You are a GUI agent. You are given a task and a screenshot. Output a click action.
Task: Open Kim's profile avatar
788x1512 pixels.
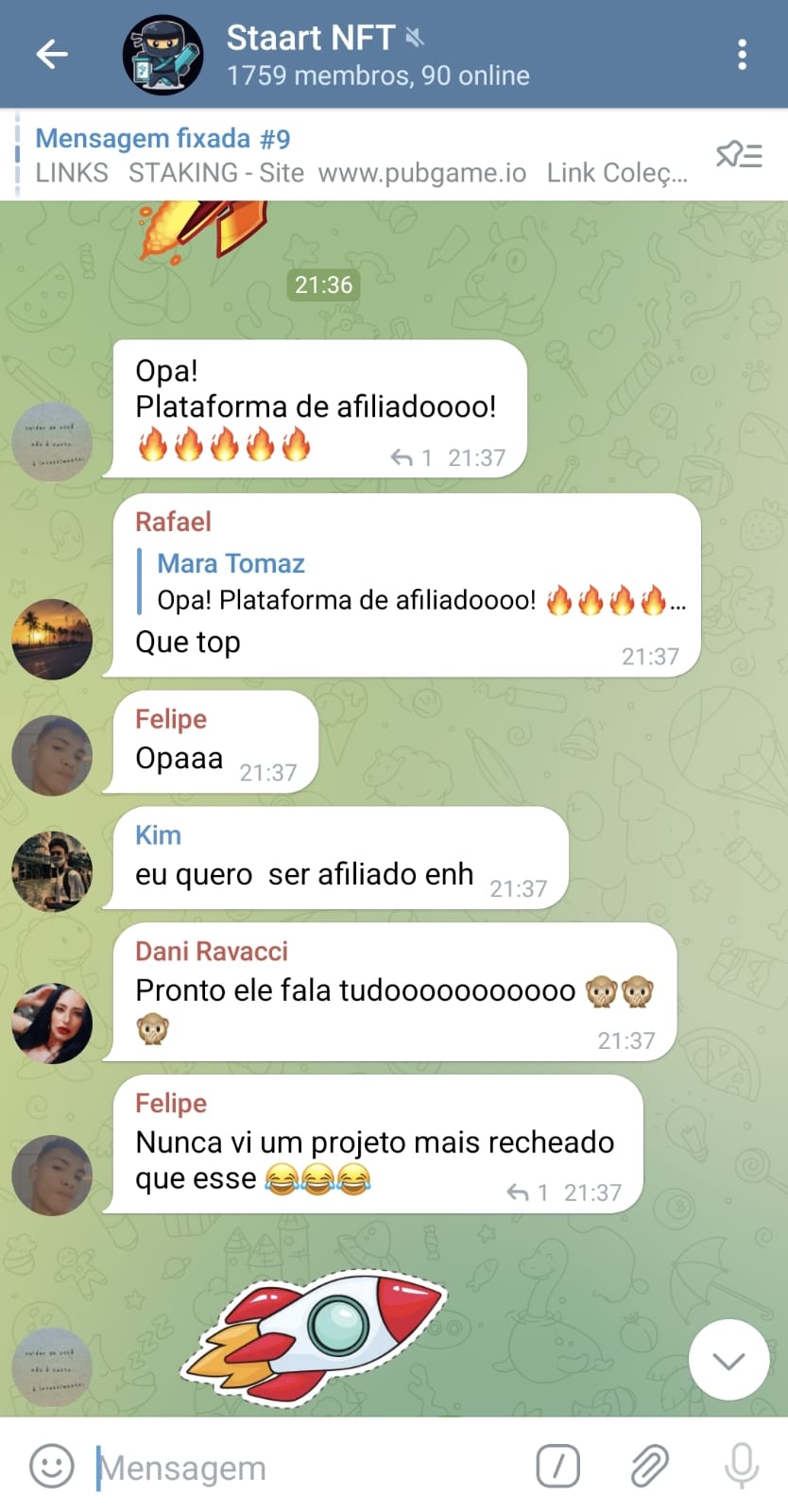pos(52,871)
